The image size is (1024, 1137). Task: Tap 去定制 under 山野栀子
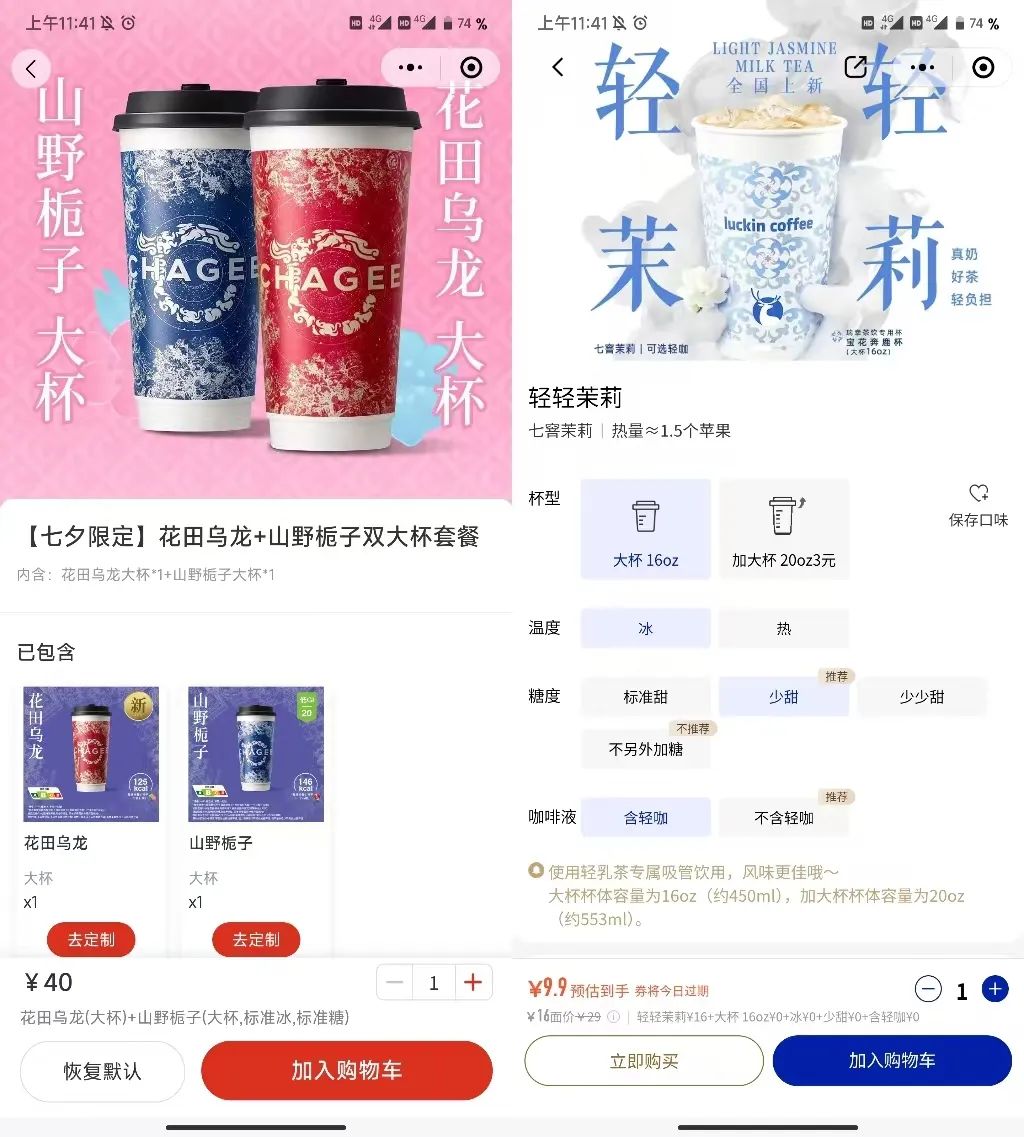coord(256,939)
